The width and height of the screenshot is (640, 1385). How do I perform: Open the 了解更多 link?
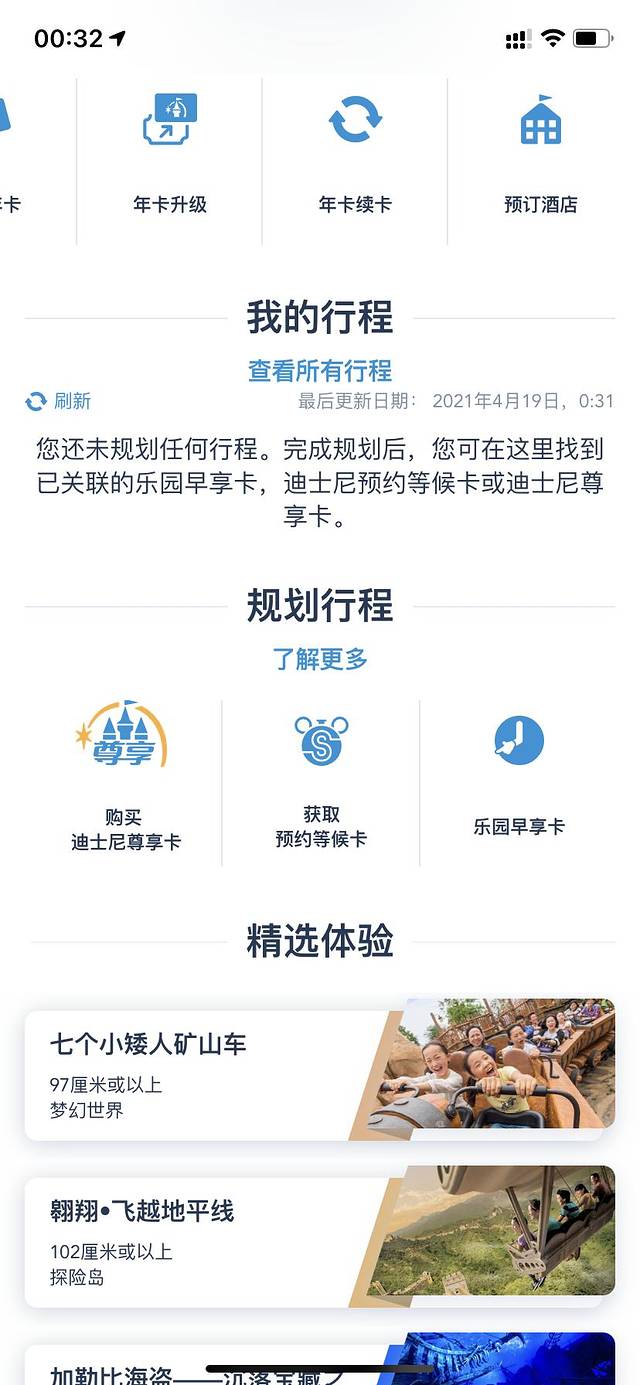[320, 659]
